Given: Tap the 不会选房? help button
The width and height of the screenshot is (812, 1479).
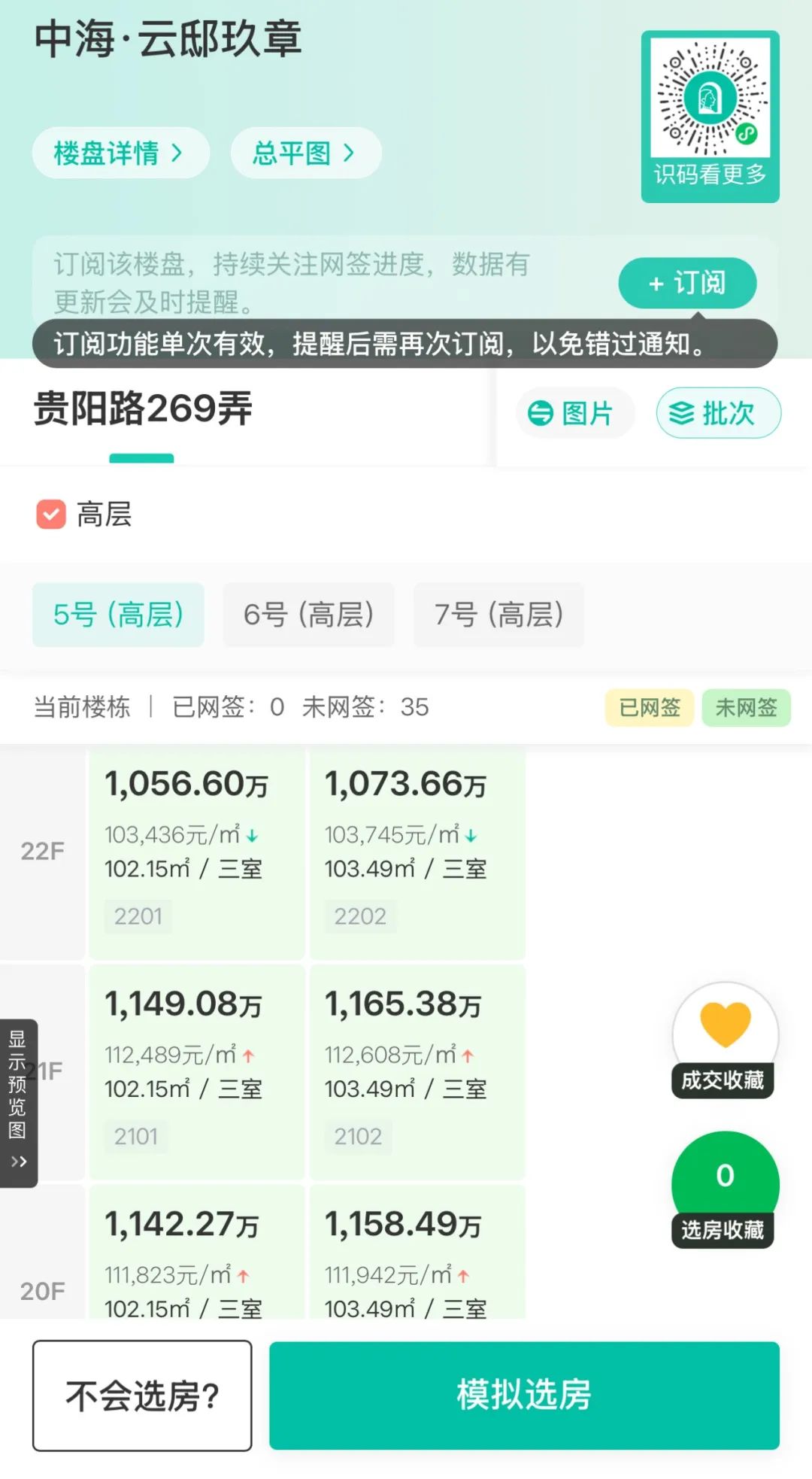Looking at the screenshot, I should point(142,1395).
